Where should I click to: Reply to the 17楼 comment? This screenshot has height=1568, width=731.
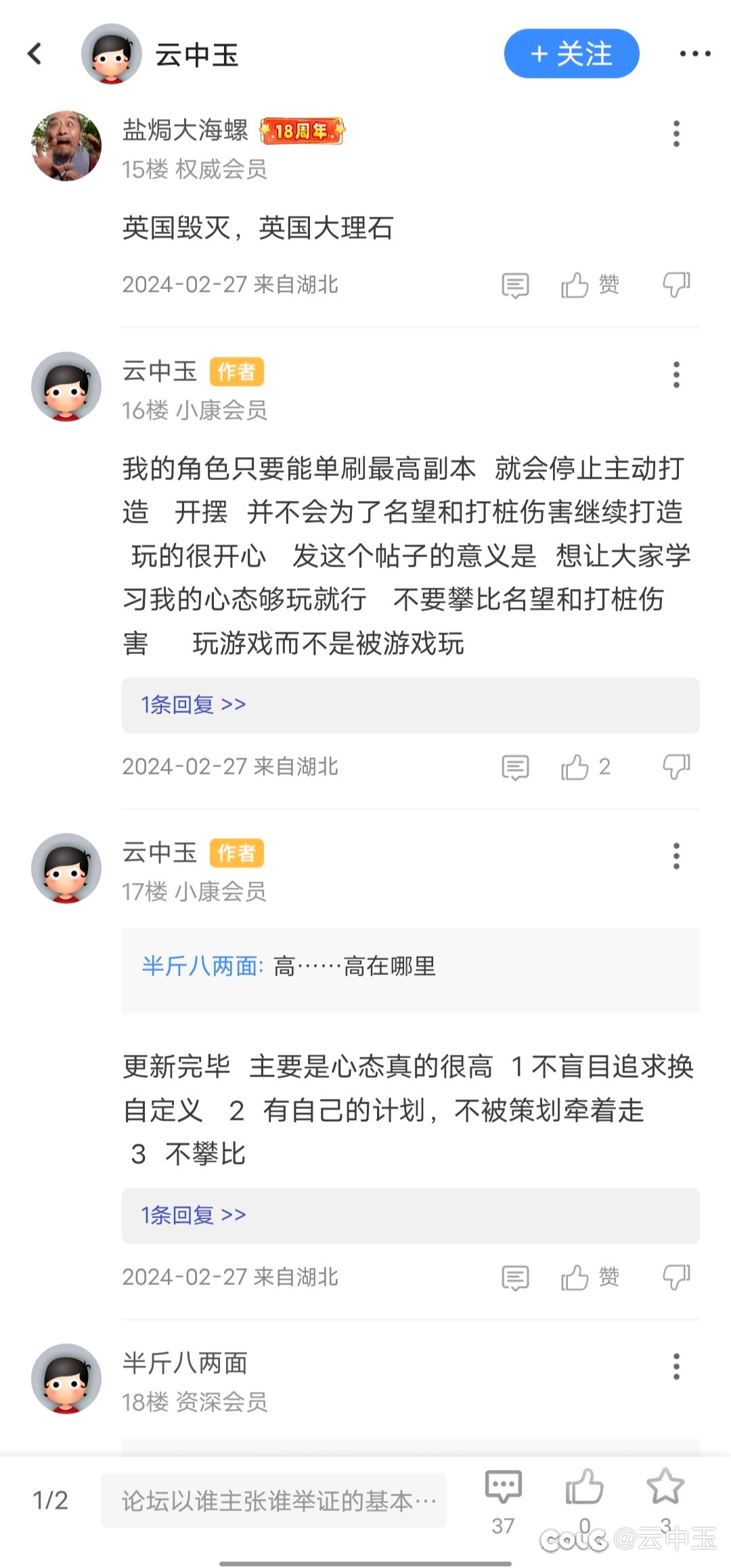[515, 1278]
